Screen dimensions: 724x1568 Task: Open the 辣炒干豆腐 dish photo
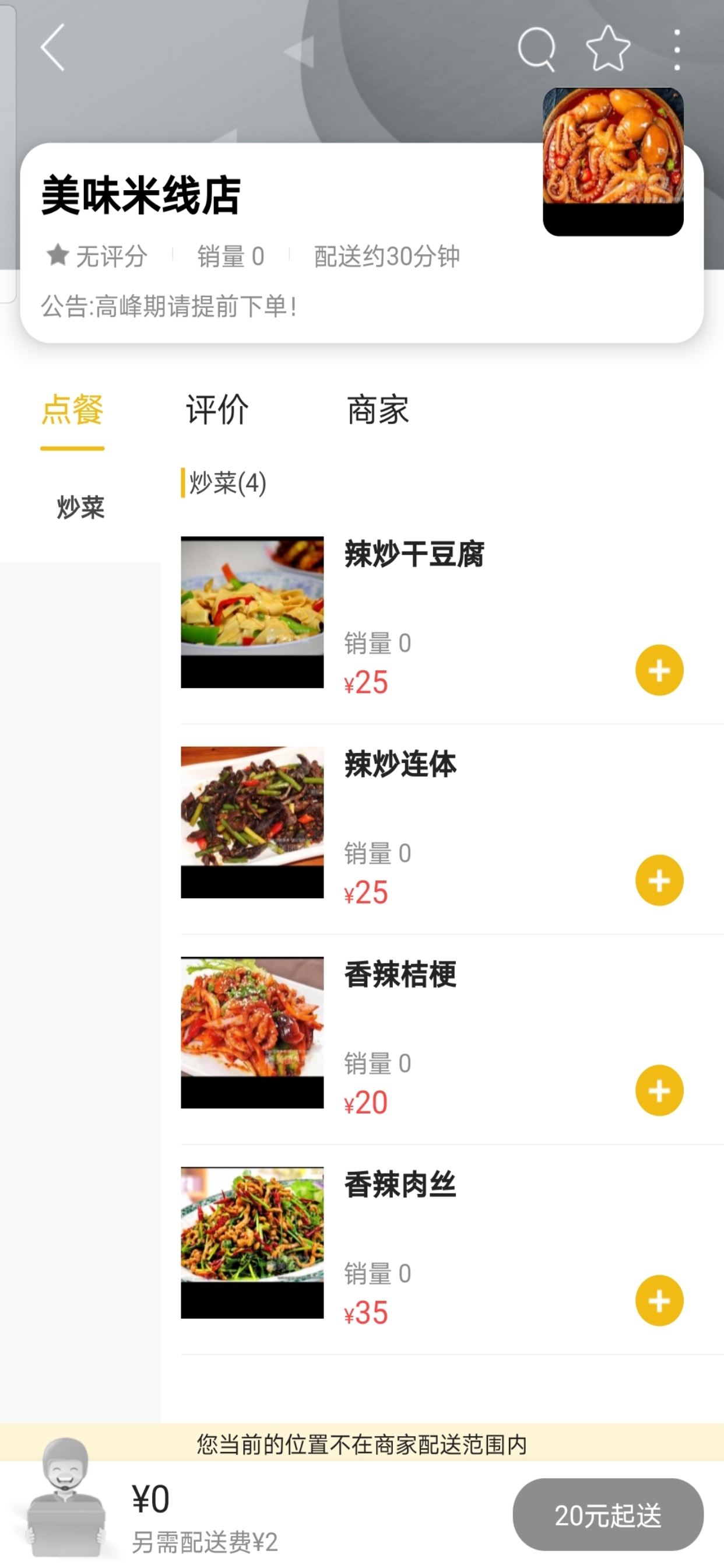(x=252, y=612)
